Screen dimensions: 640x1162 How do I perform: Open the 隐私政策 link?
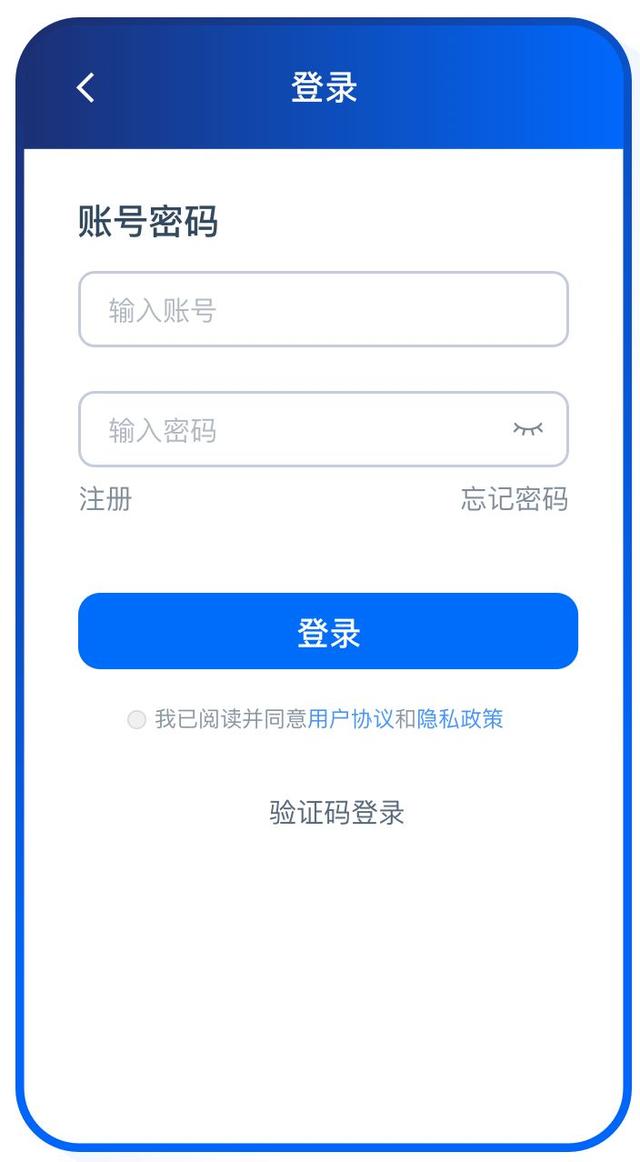pos(460,719)
